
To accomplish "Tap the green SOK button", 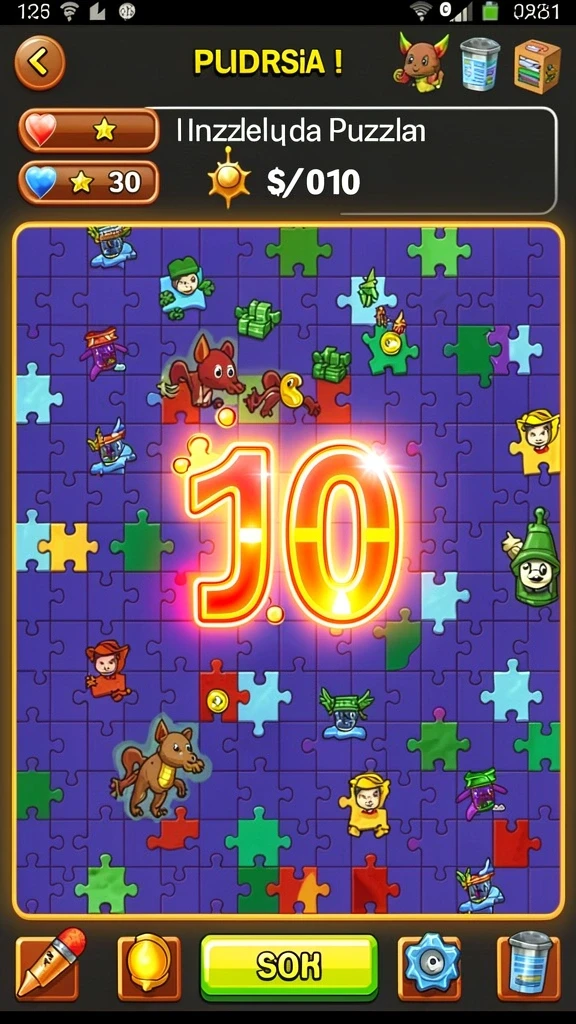I will 289,967.
